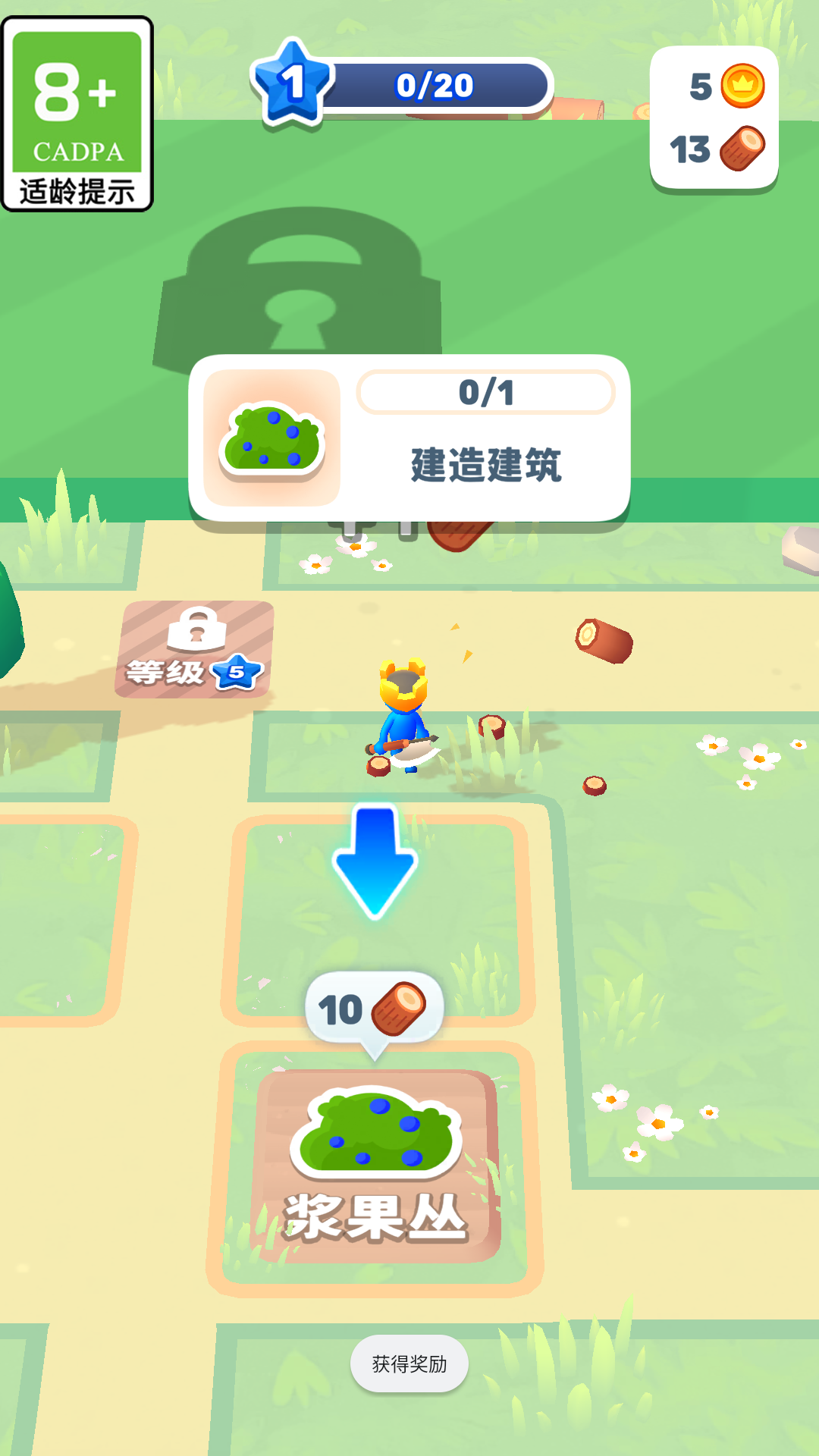Open the 建造建筑 quest card

coord(409,438)
